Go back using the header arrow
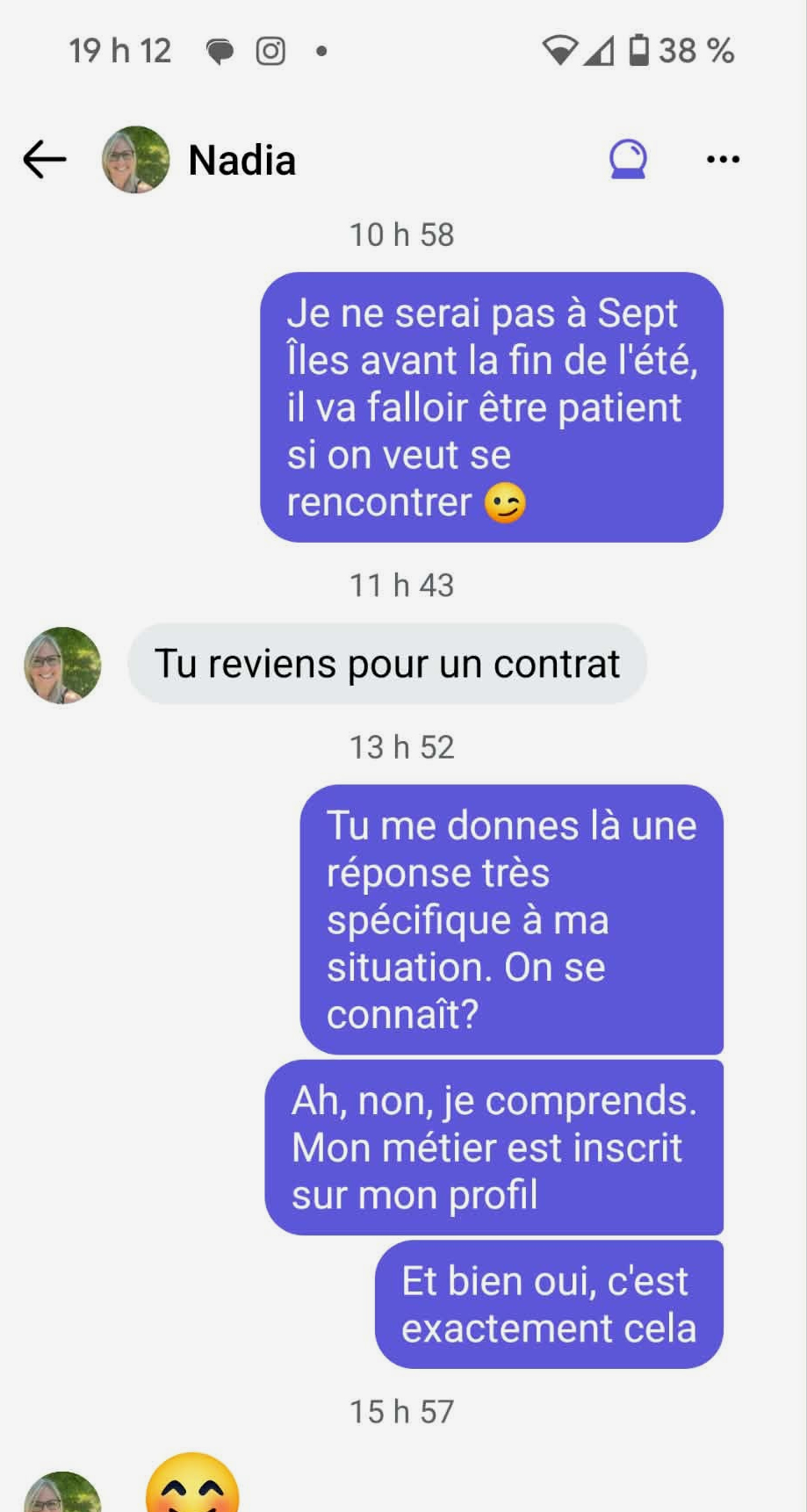The height and width of the screenshot is (1512, 807). [x=45, y=160]
